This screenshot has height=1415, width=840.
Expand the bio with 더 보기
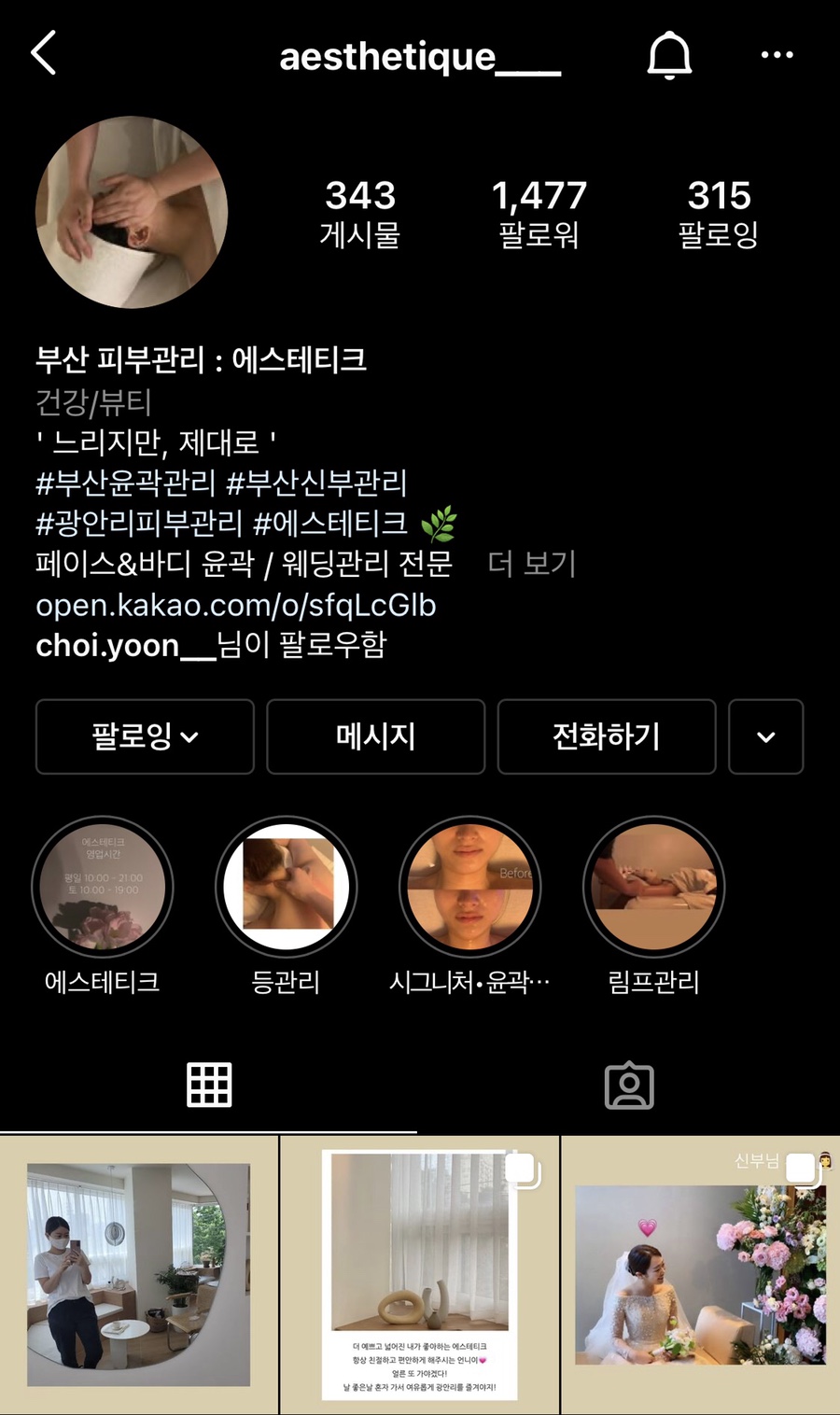click(x=532, y=564)
